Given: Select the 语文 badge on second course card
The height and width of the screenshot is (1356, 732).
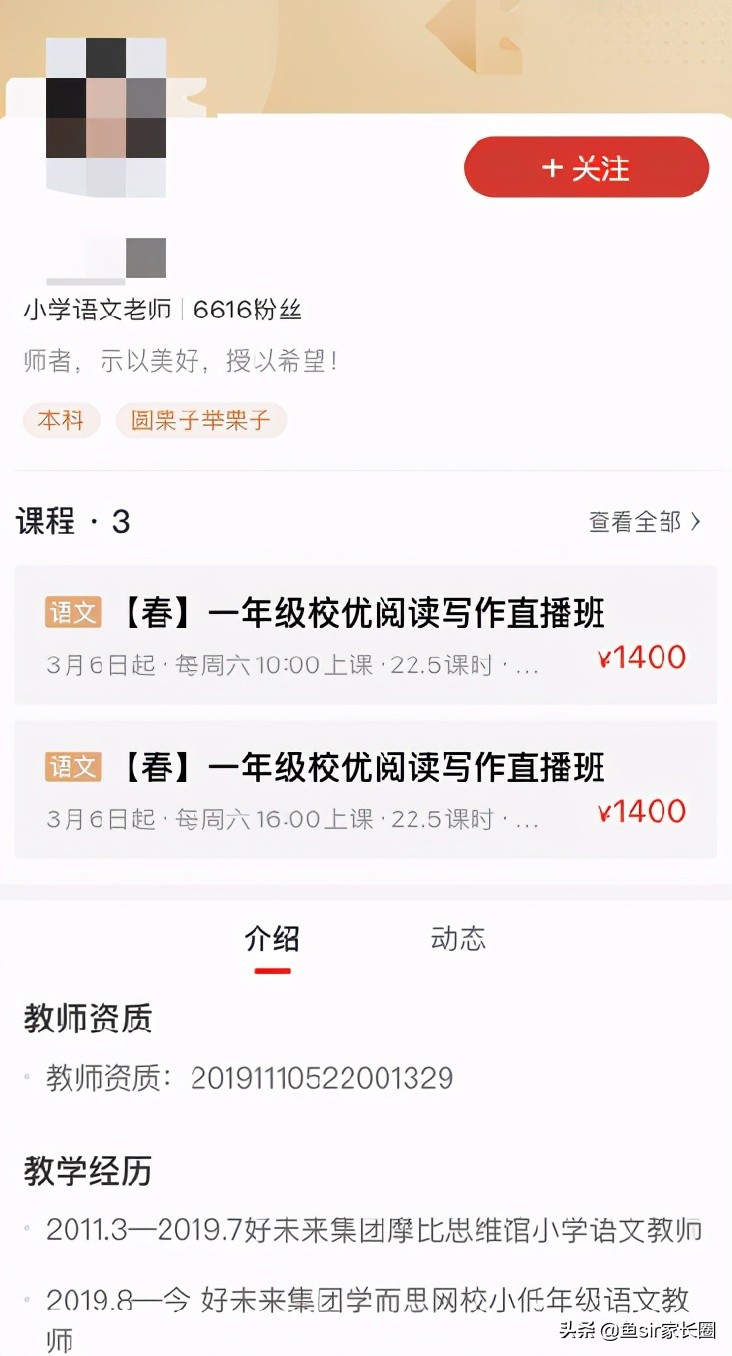Looking at the screenshot, I should 72,768.
